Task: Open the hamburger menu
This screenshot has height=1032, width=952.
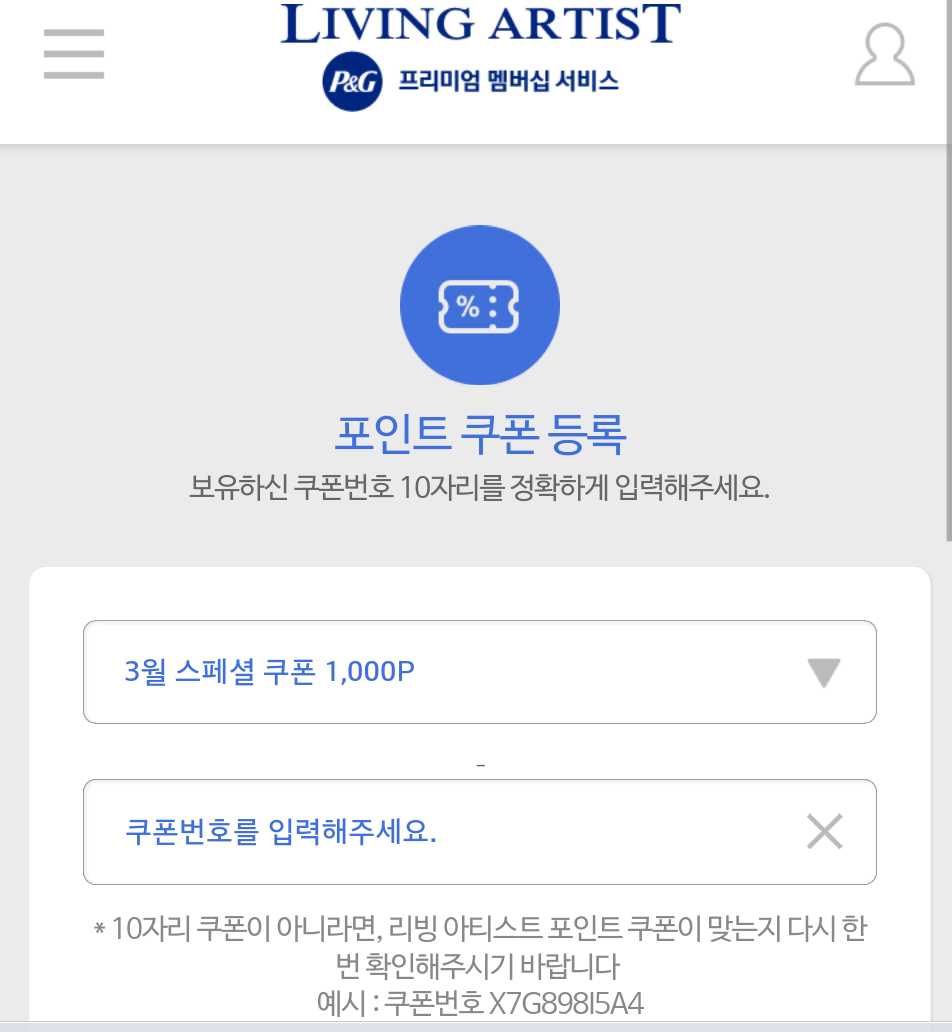Action: click(x=74, y=54)
